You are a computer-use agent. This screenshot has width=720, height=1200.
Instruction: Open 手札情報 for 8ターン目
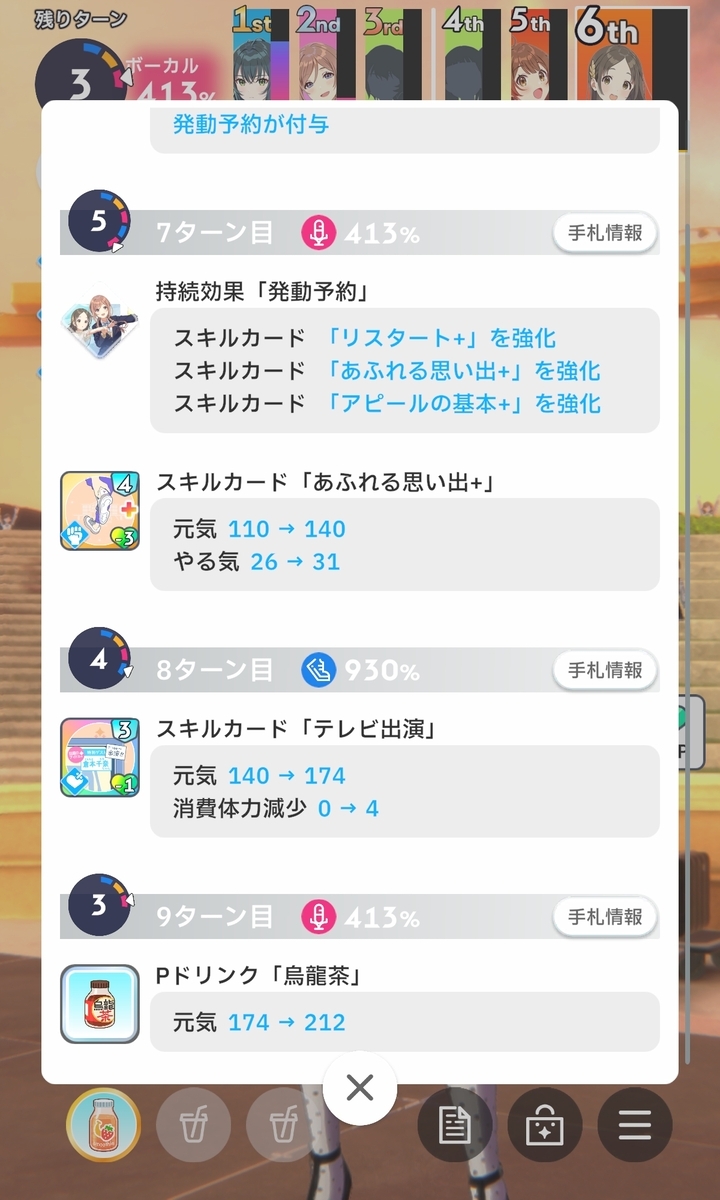(x=605, y=670)
